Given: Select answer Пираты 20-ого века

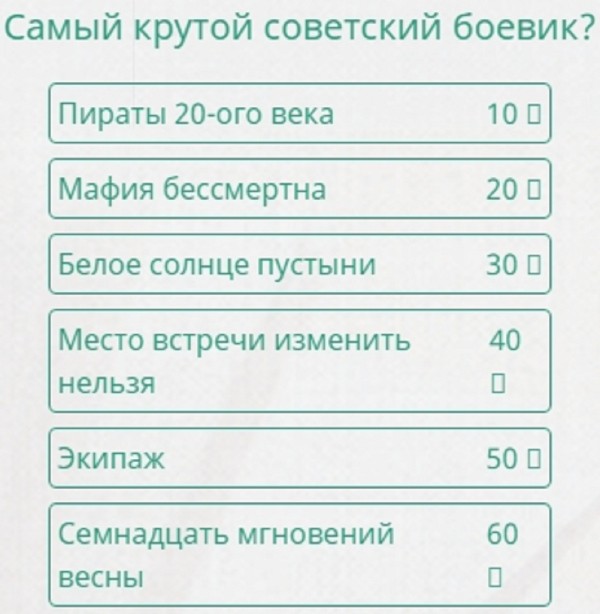Looking at the screenshot, I should click(299, 113).
